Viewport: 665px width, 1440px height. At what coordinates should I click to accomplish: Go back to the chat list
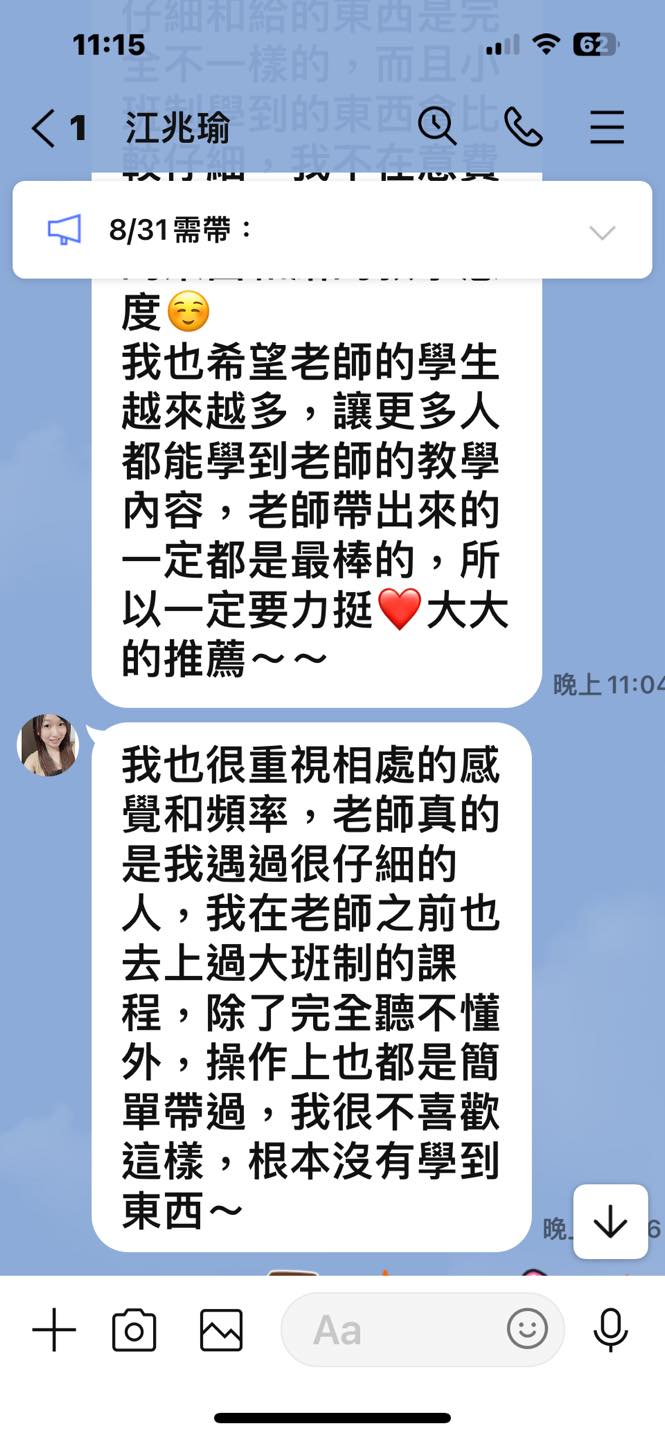45,128
